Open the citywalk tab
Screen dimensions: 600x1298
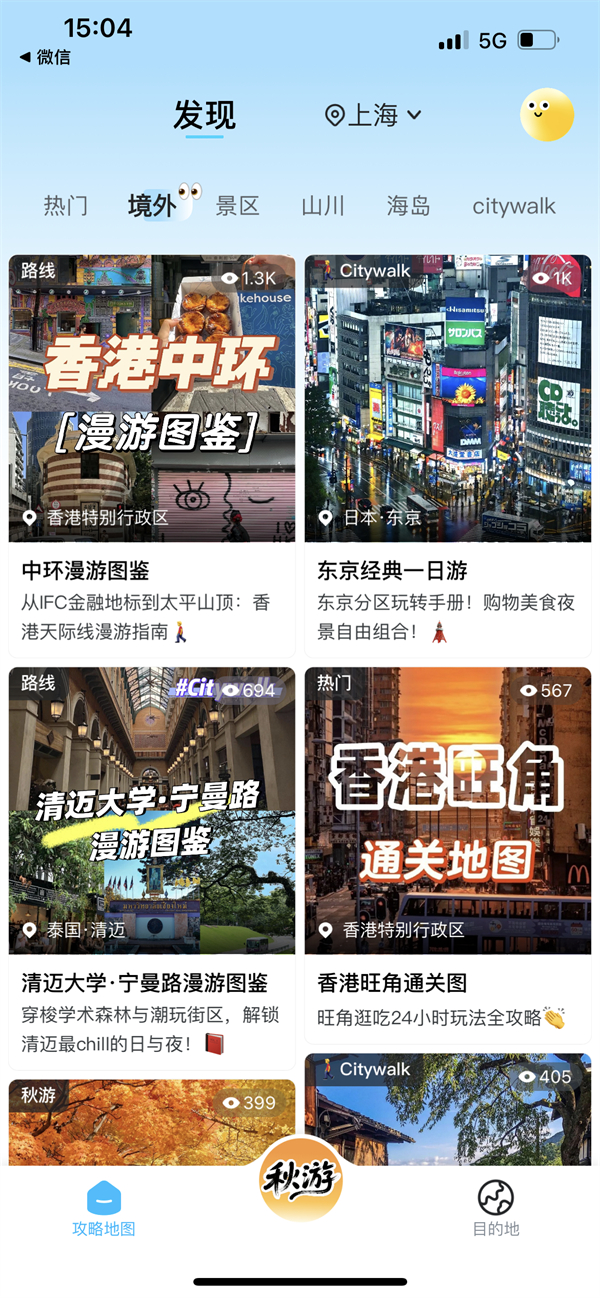pos(514,206)
